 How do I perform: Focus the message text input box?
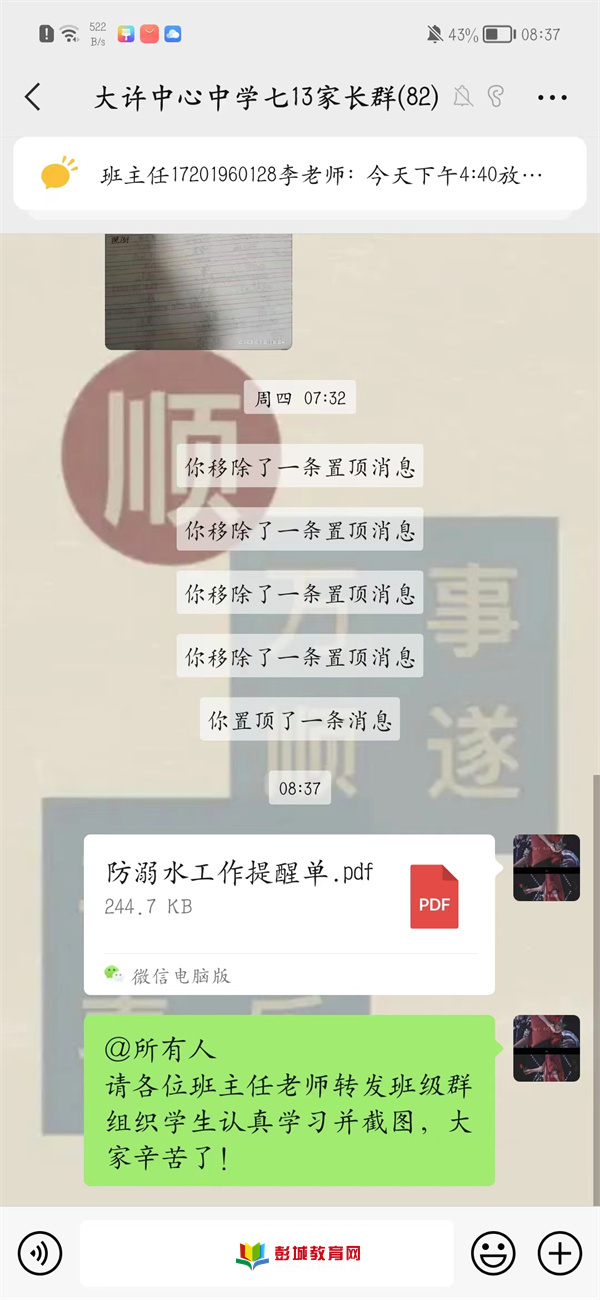click(267, 1252)
